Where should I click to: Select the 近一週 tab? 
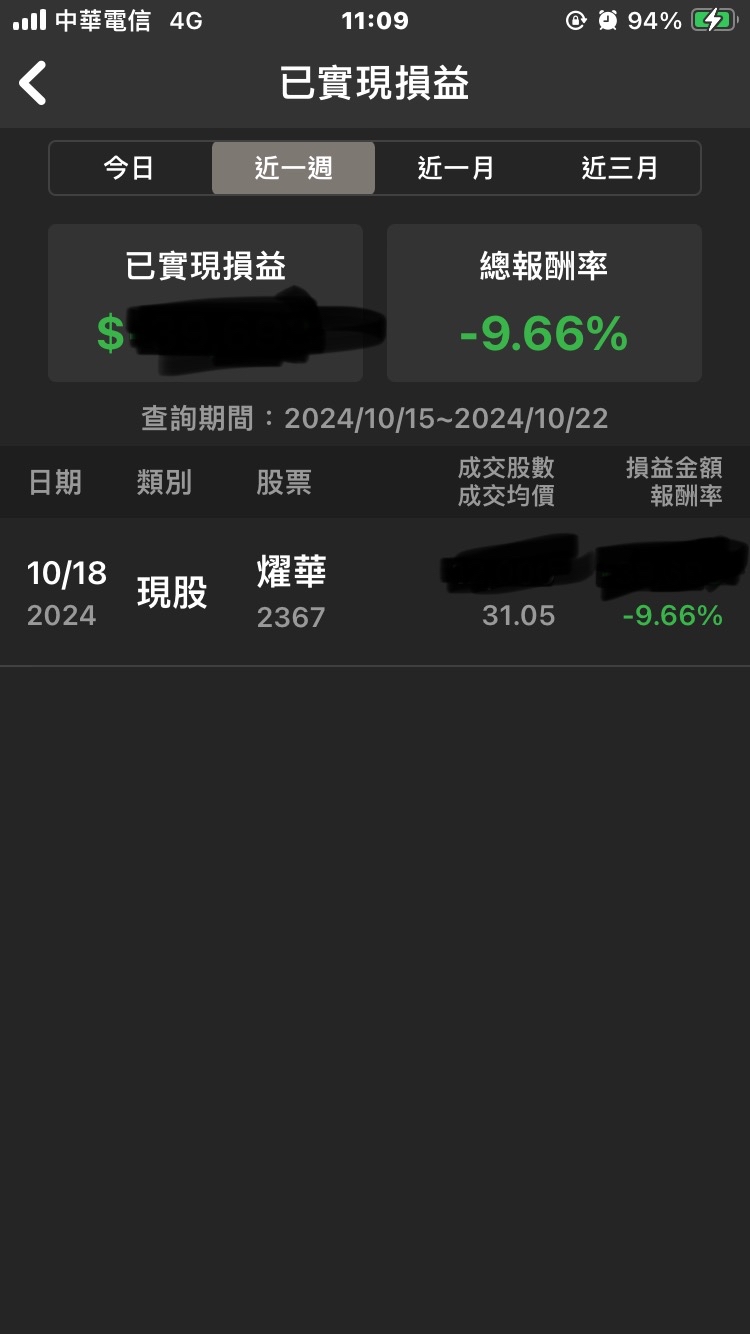pos(293,168)
